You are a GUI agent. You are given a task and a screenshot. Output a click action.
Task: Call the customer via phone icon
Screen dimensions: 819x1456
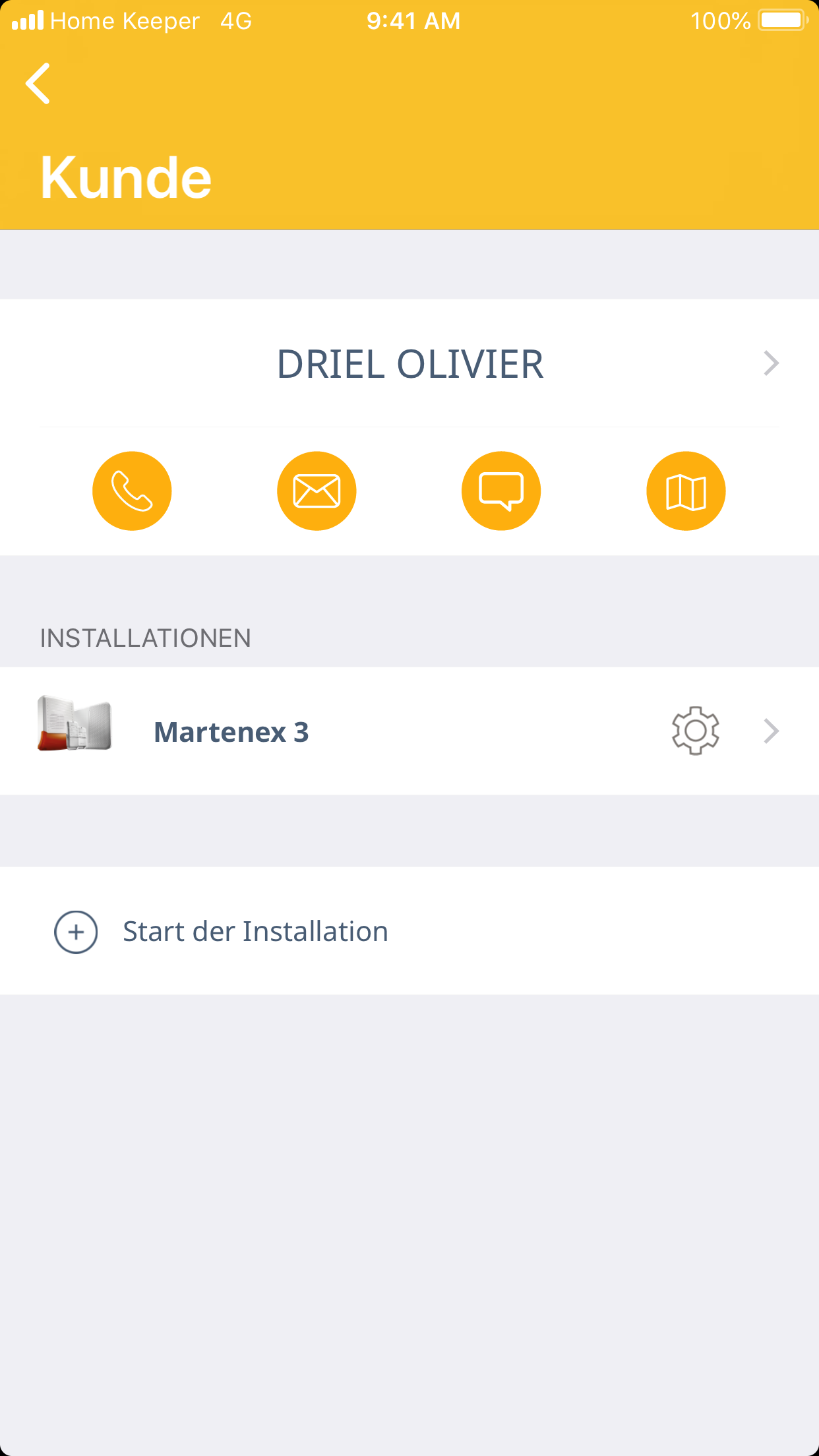tap(132, 491)
